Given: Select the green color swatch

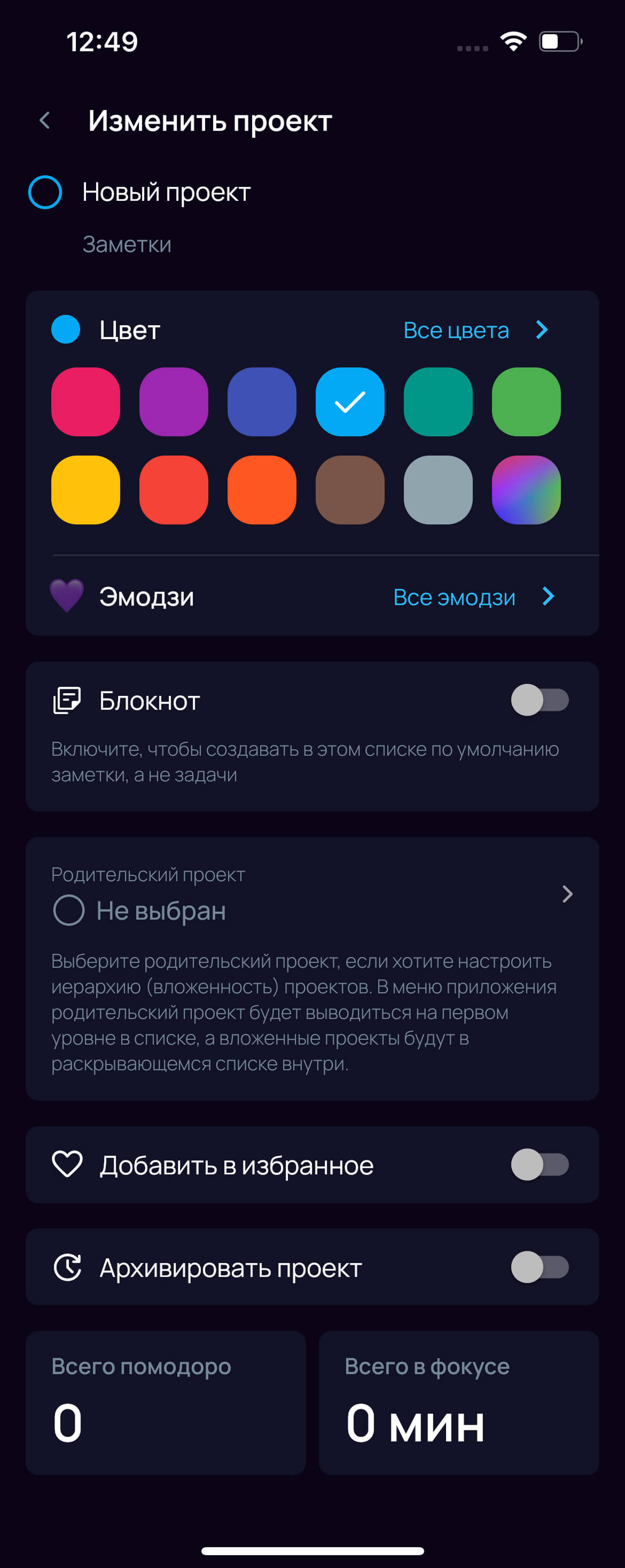Looking at the screenshot, I should [x=526, y=402].
